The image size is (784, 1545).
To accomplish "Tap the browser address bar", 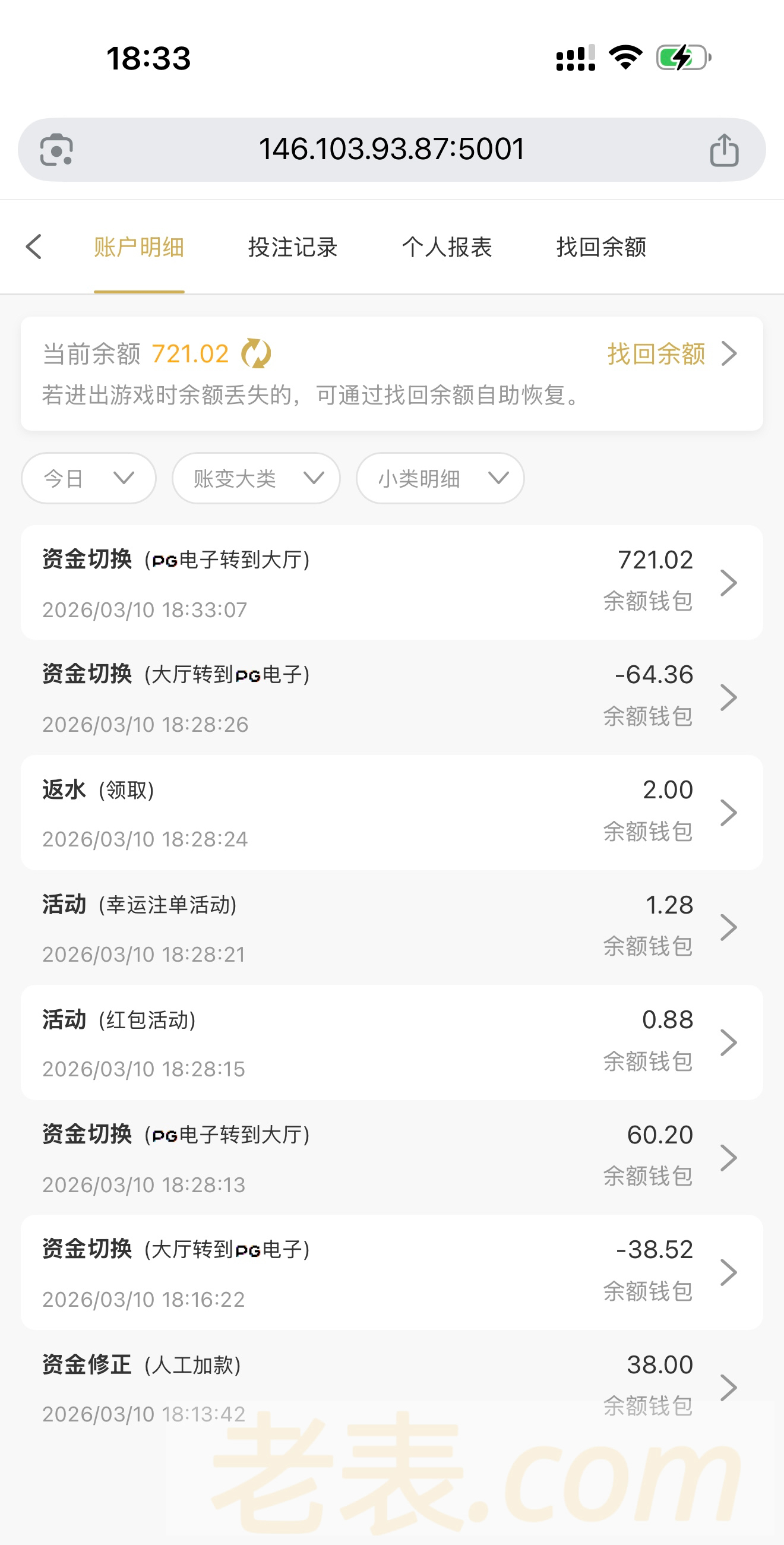I will [x=391, y=149].
